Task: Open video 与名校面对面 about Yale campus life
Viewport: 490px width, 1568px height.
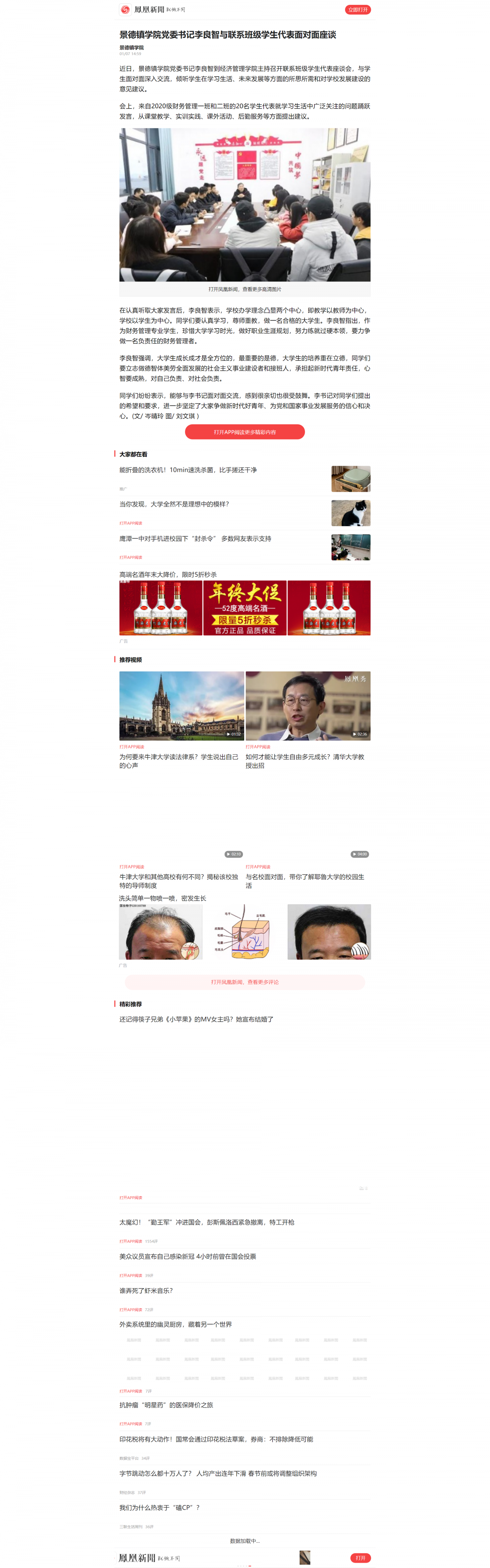Action: click(305, 881)
